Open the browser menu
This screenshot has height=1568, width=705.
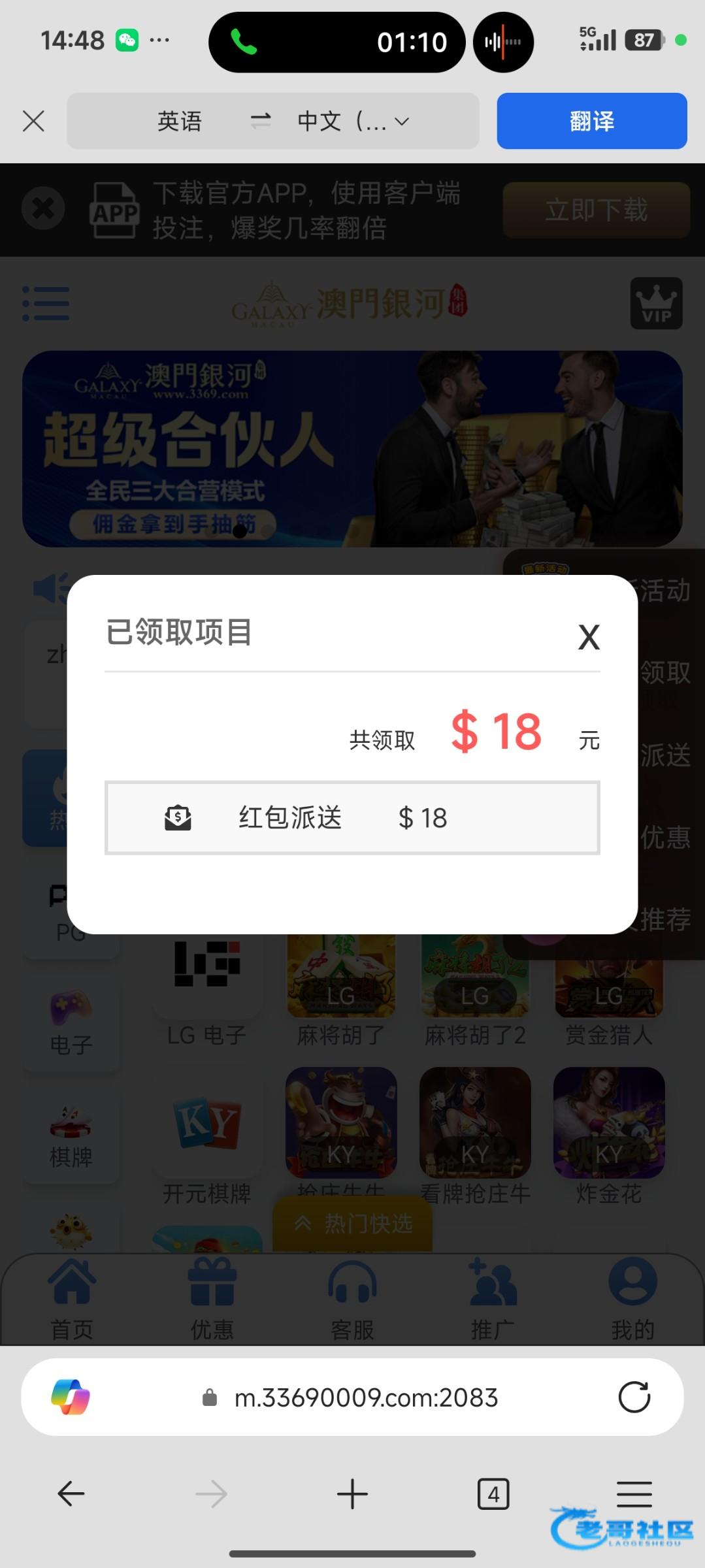pyautogui.click(x=634, y=1494)
